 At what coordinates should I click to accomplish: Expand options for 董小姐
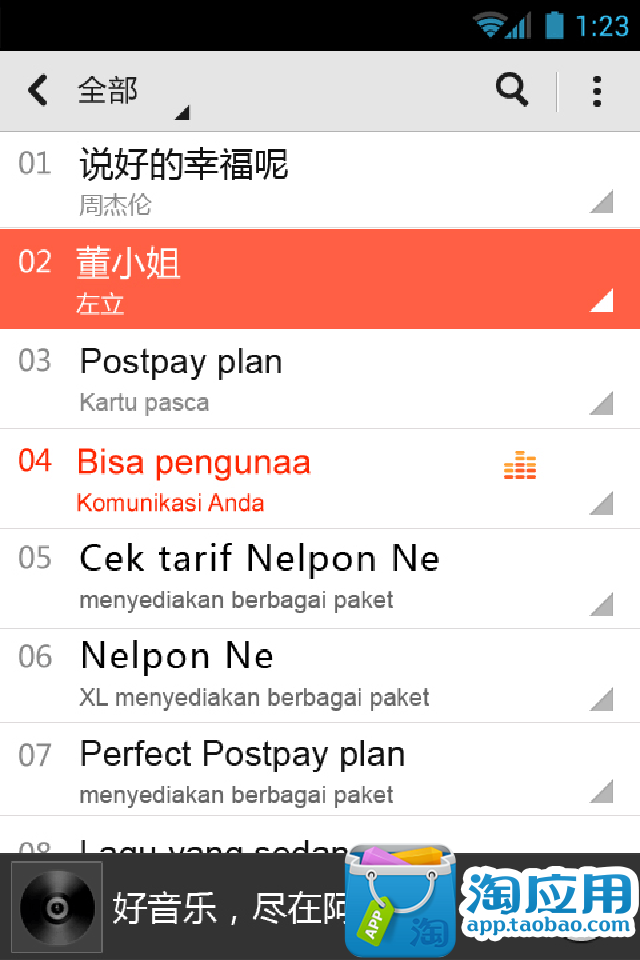point(601,300)
